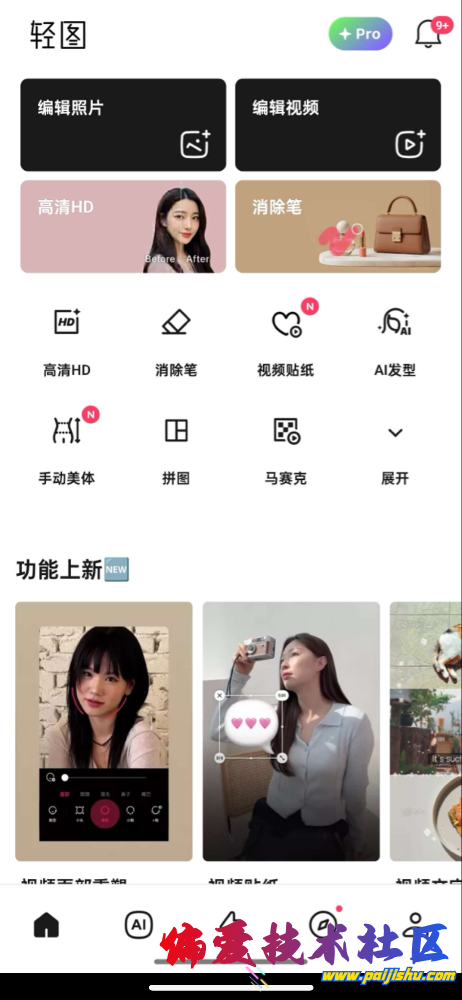Image resolution: width=462 pixels, height=1000 pixels.
Task: Open 编辑视频 video editor
Action: point(338,125)
